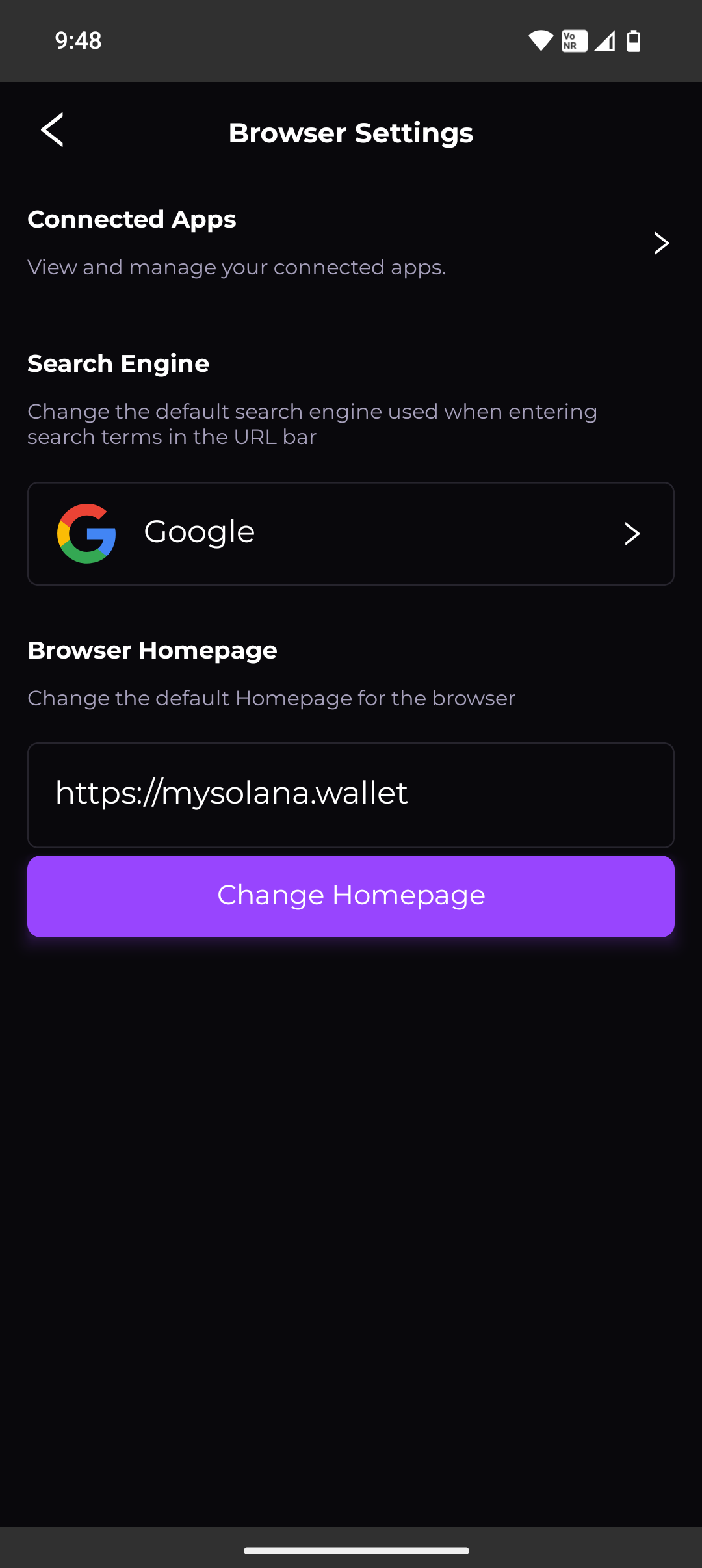Go back from Browser Settings
702x1568 pixels.
point(52,130)
